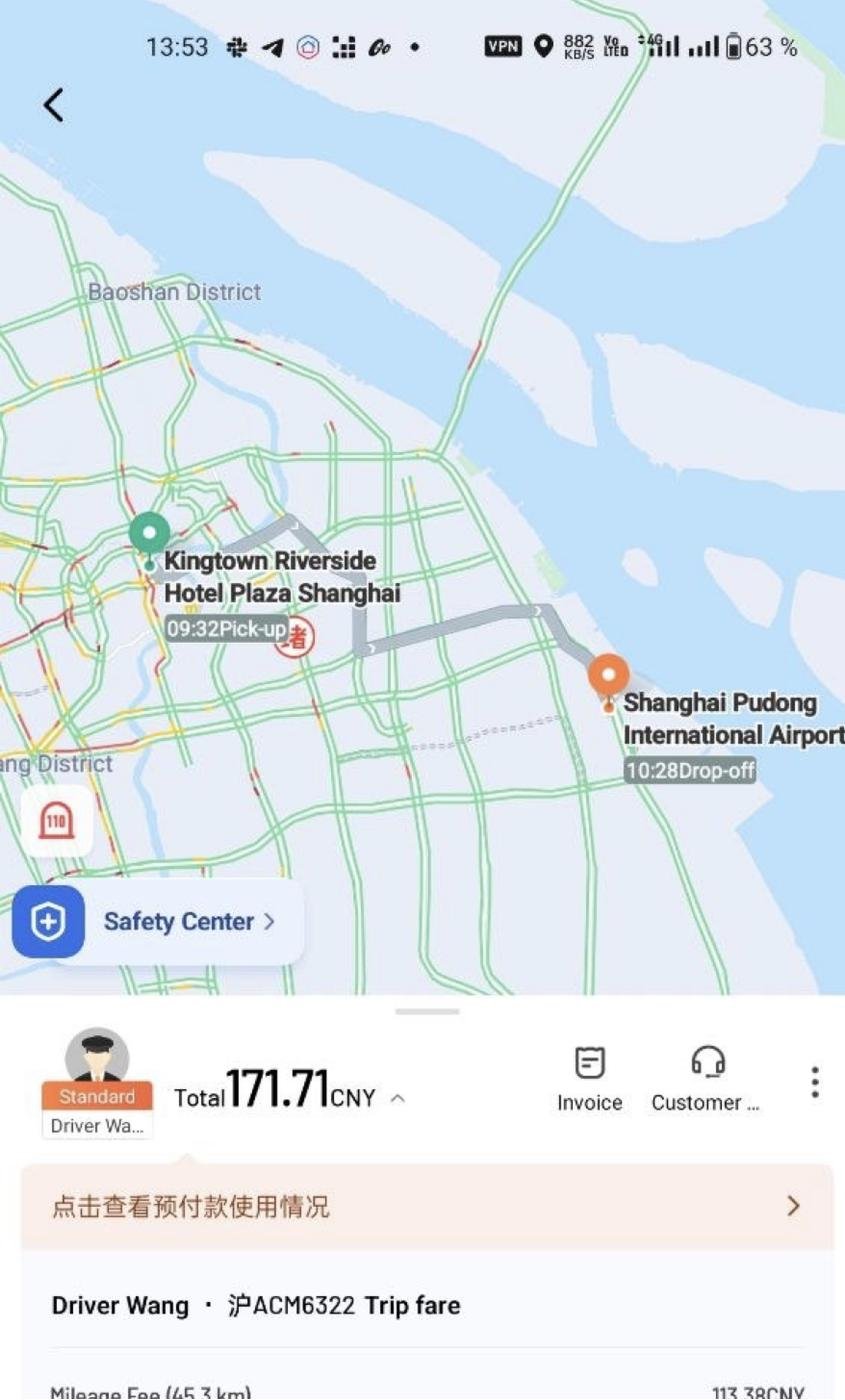The height and width of the screenshot is (1400, 845).
Task: Open the Safety Center
Action: 160,922
